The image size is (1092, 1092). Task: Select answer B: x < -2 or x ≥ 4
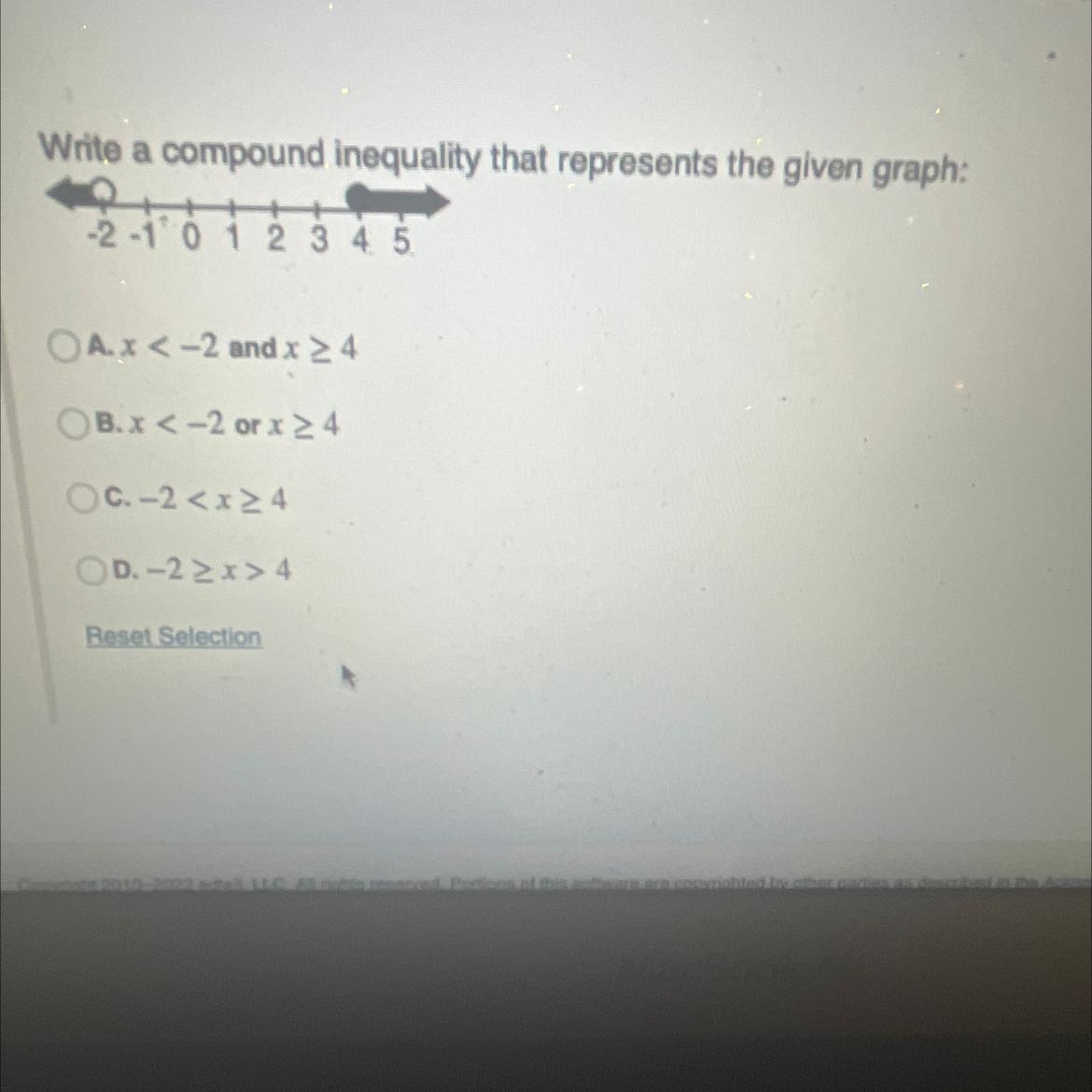click(x=74, y=425)
